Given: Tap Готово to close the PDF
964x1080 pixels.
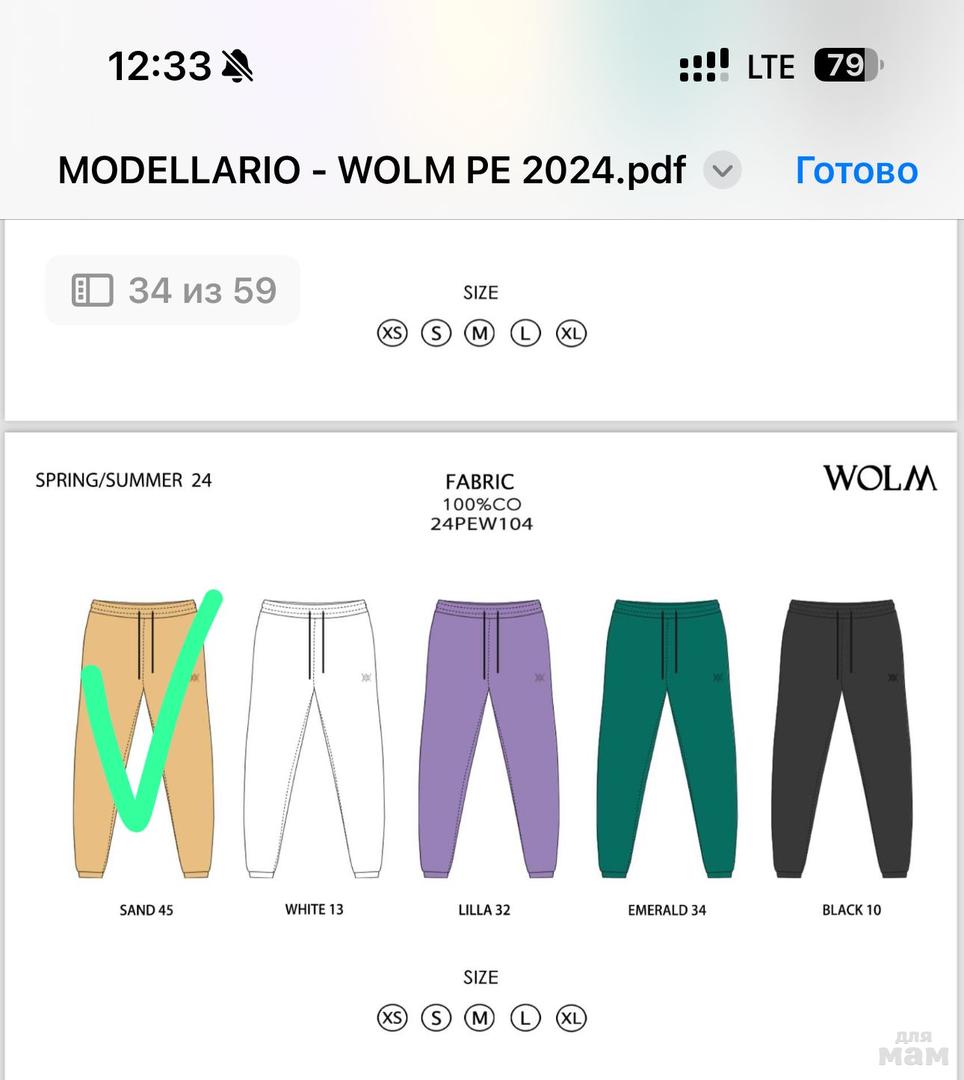Looking at the screenshot, I should [856, 171].
